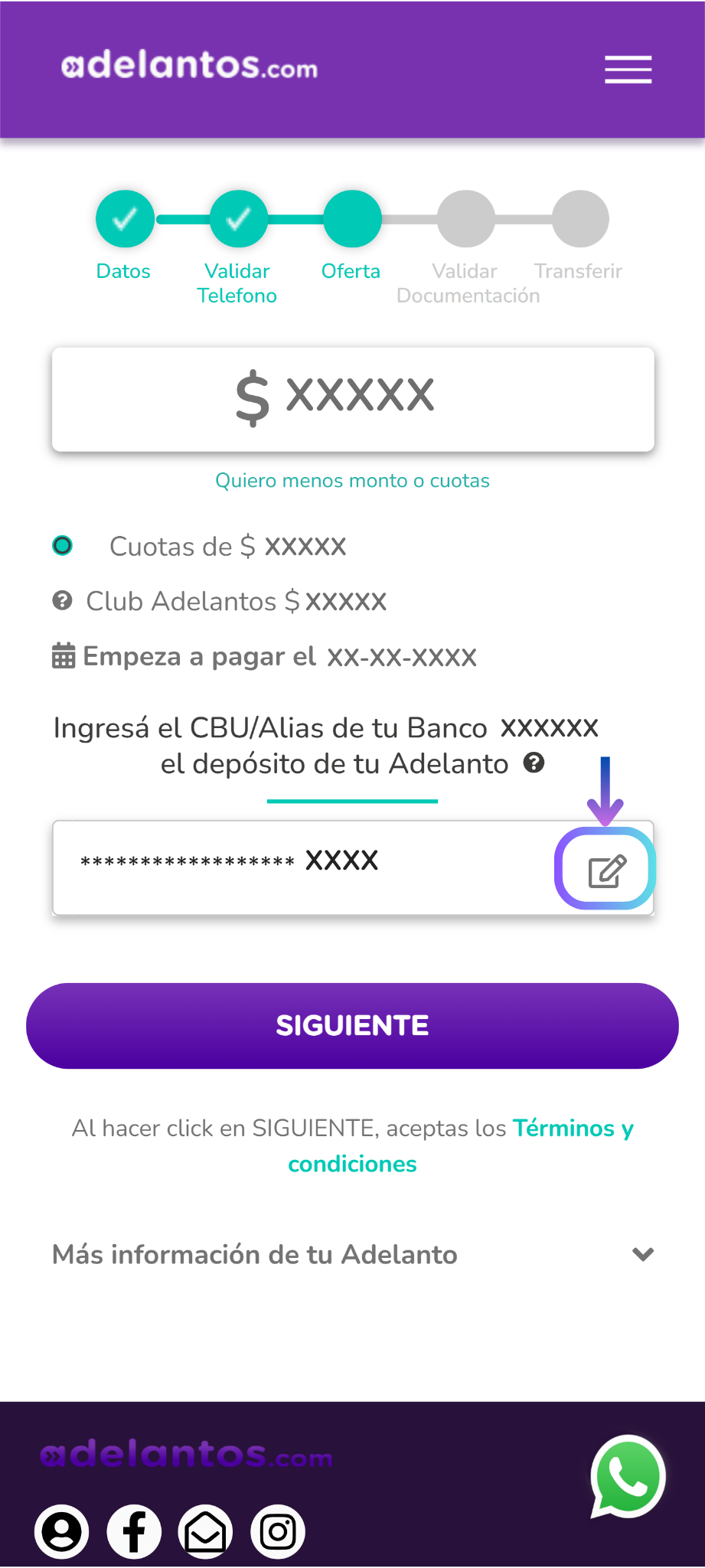Edit the CBU/Alias with the pencil icon
705x1568 pixels.
pyautogui.click(x=606, y=871)
